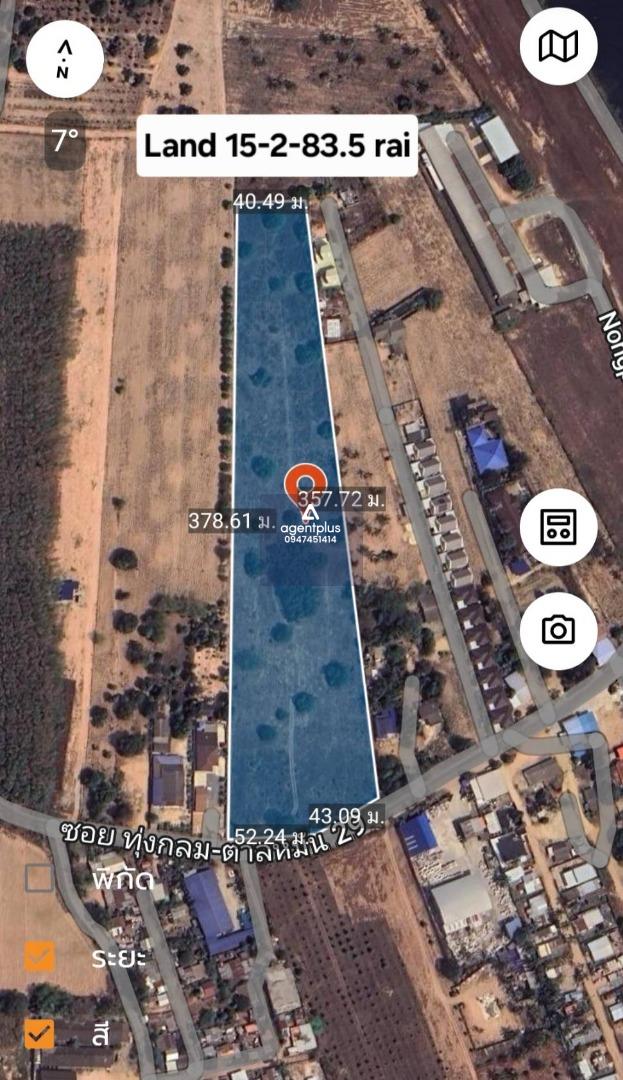
Task: Enable the พิกัด checkbox
Action: click(39, 879)
